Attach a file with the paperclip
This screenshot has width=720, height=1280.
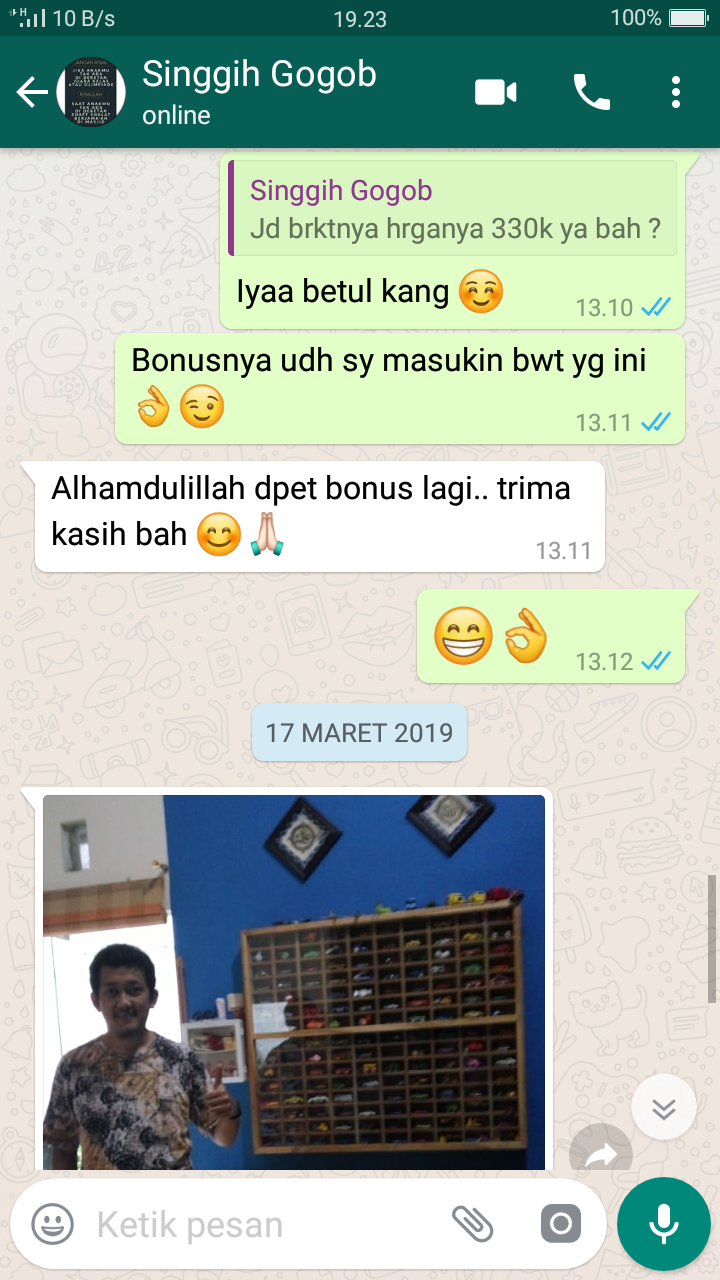(x=473, y=1223)
